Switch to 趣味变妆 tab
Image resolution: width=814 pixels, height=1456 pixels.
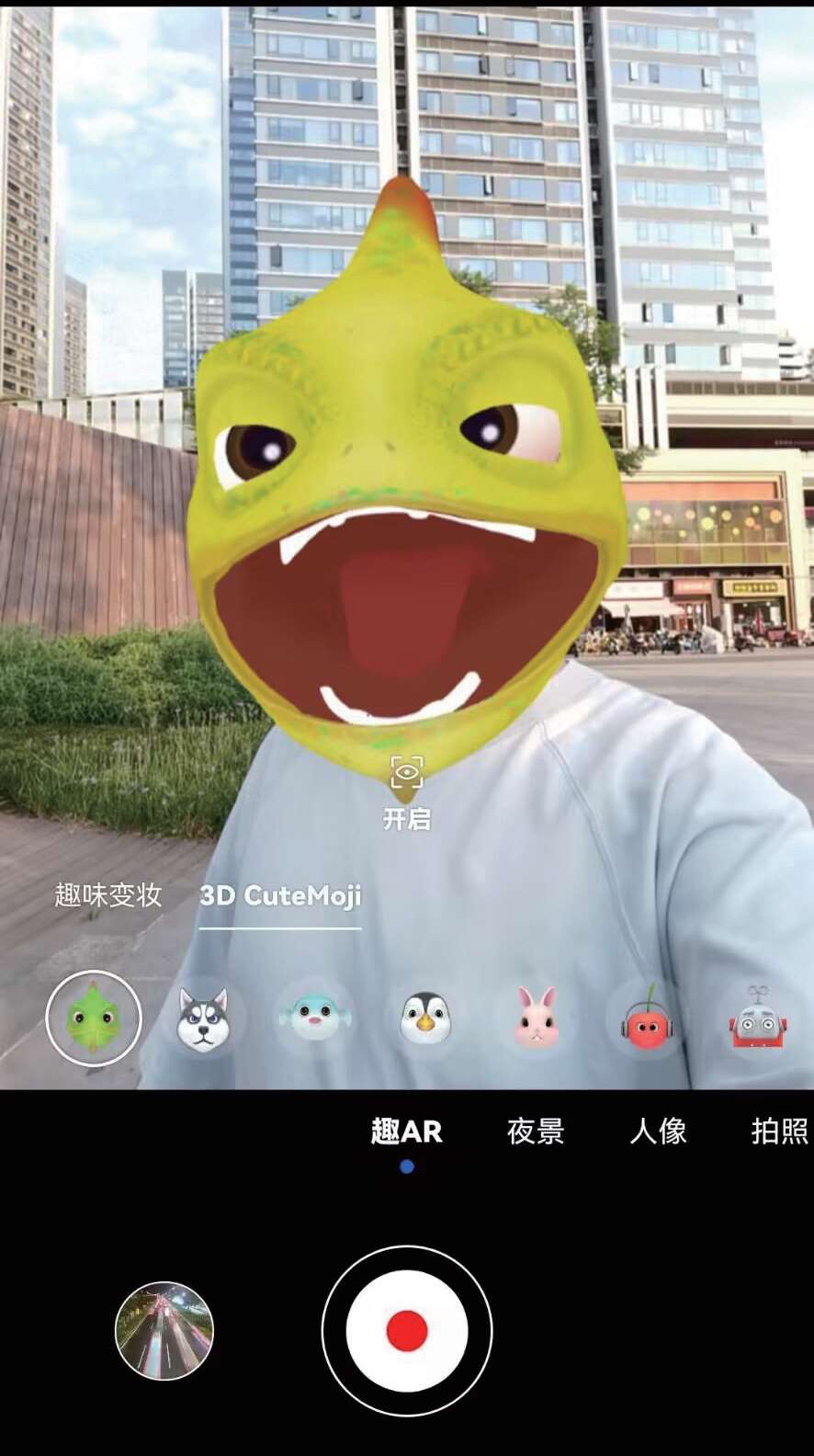click(x=108, y=894)
